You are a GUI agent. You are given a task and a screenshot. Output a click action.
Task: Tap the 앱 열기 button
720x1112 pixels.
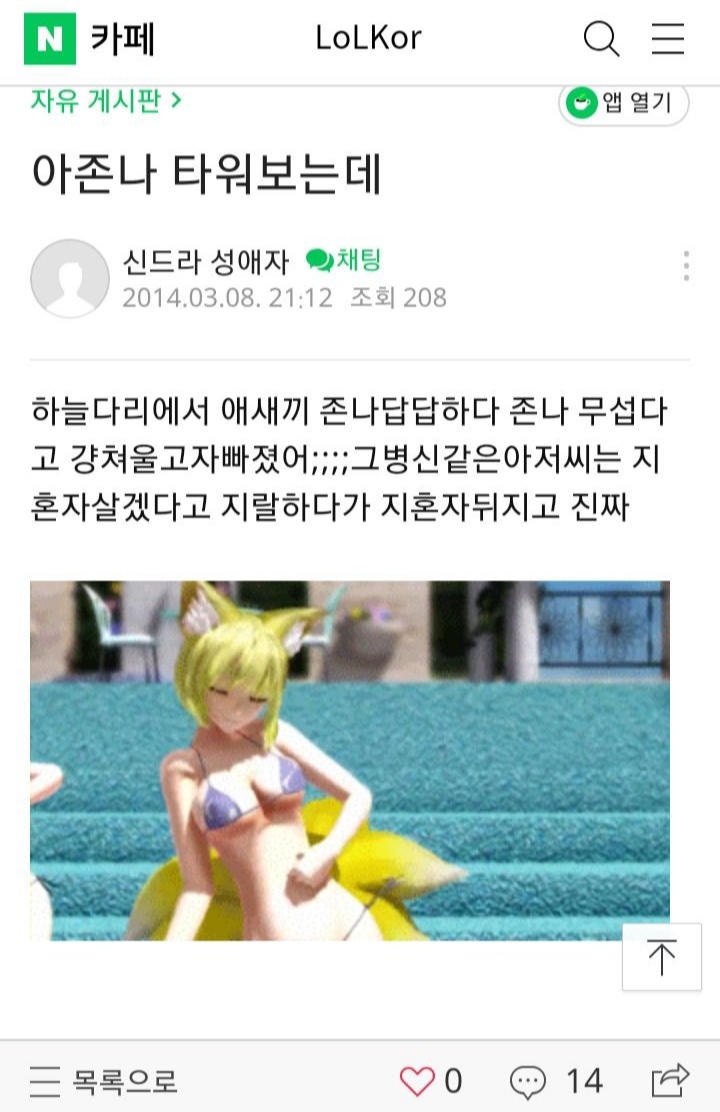pyautogui.click(x=624, y=102)
